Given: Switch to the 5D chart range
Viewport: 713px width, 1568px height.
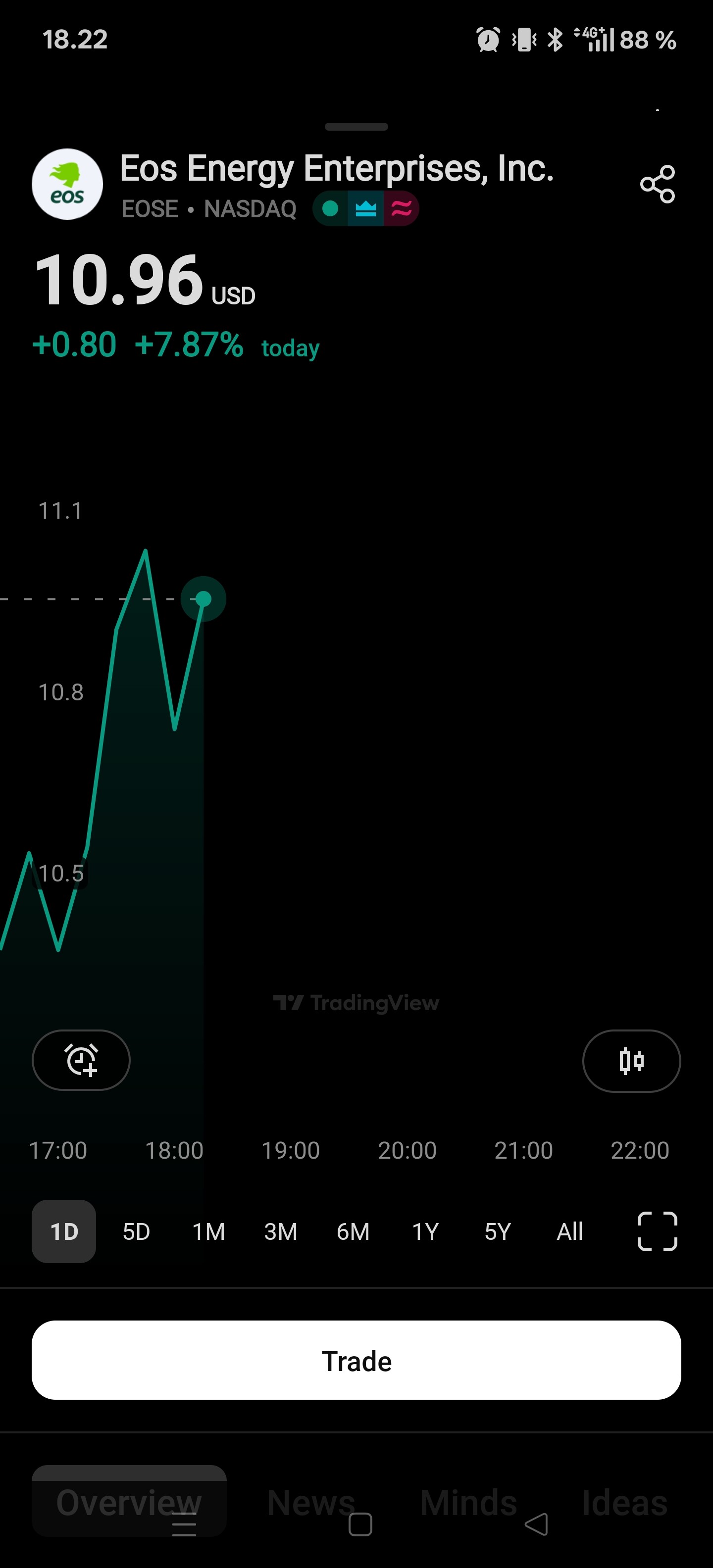Looking at the screenshot, I should click(136, 1231).
